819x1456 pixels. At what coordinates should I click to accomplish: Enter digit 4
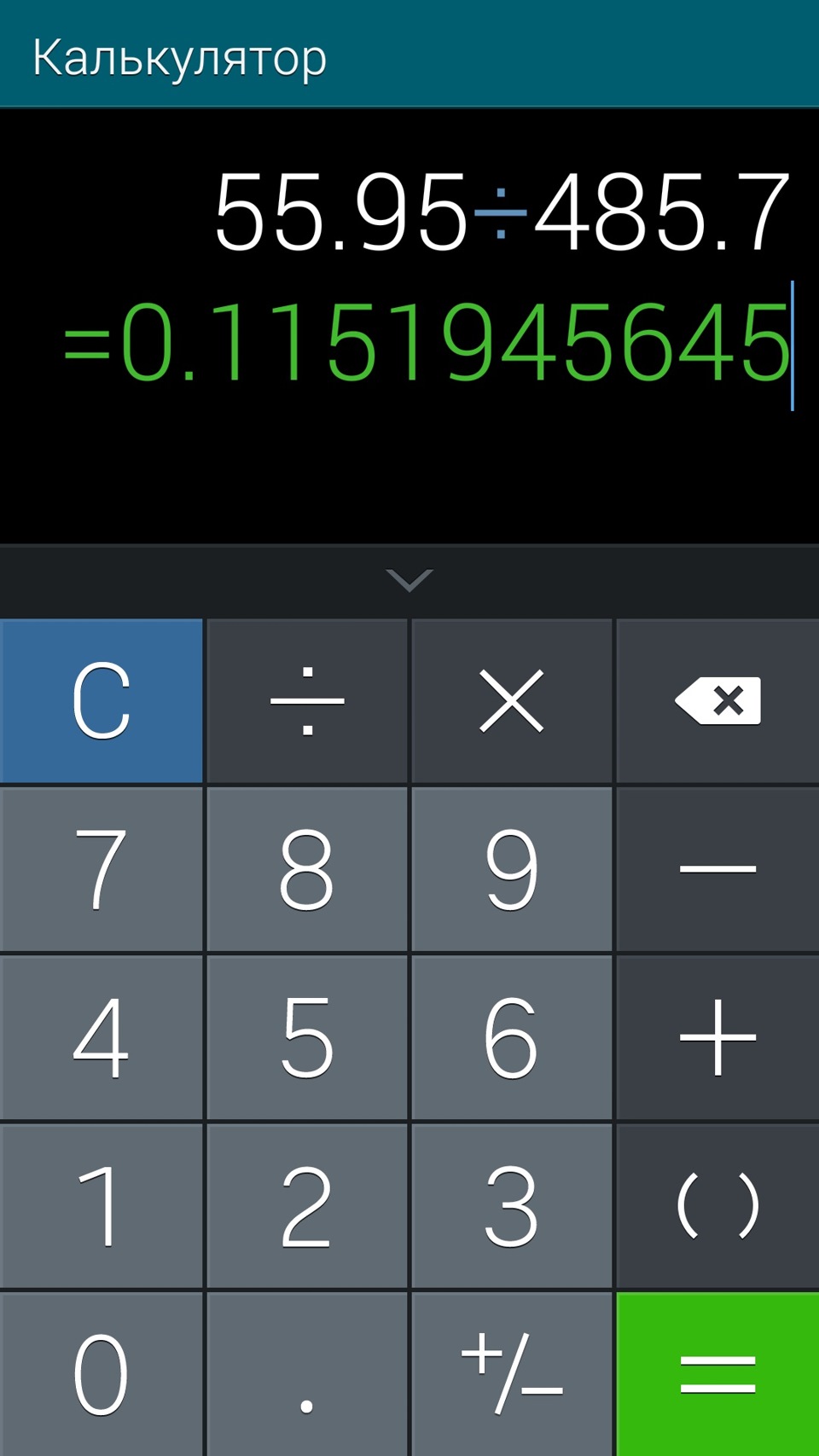[x=102, y=1036]
